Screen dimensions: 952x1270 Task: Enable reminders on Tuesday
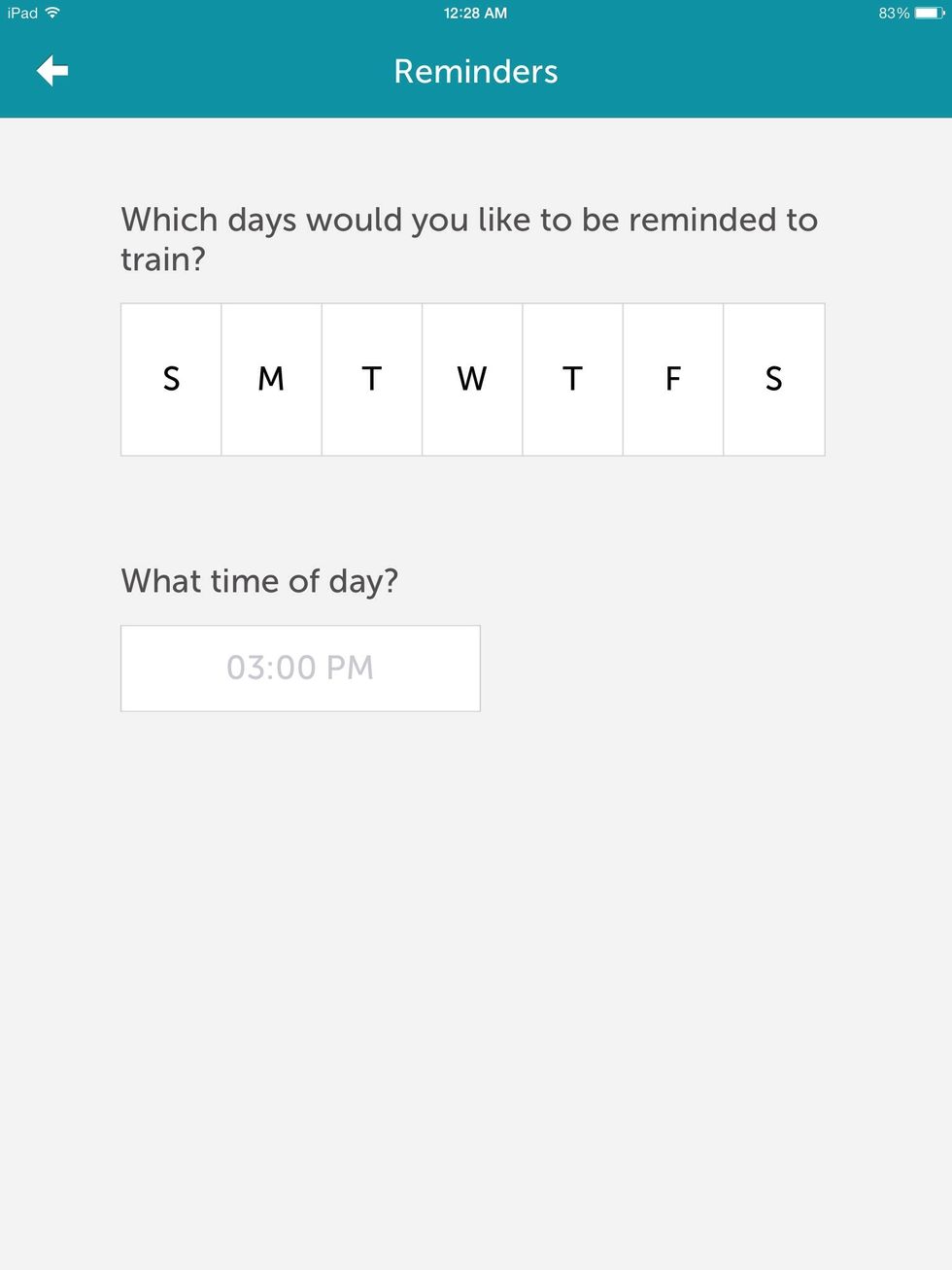tap(372, 379)
